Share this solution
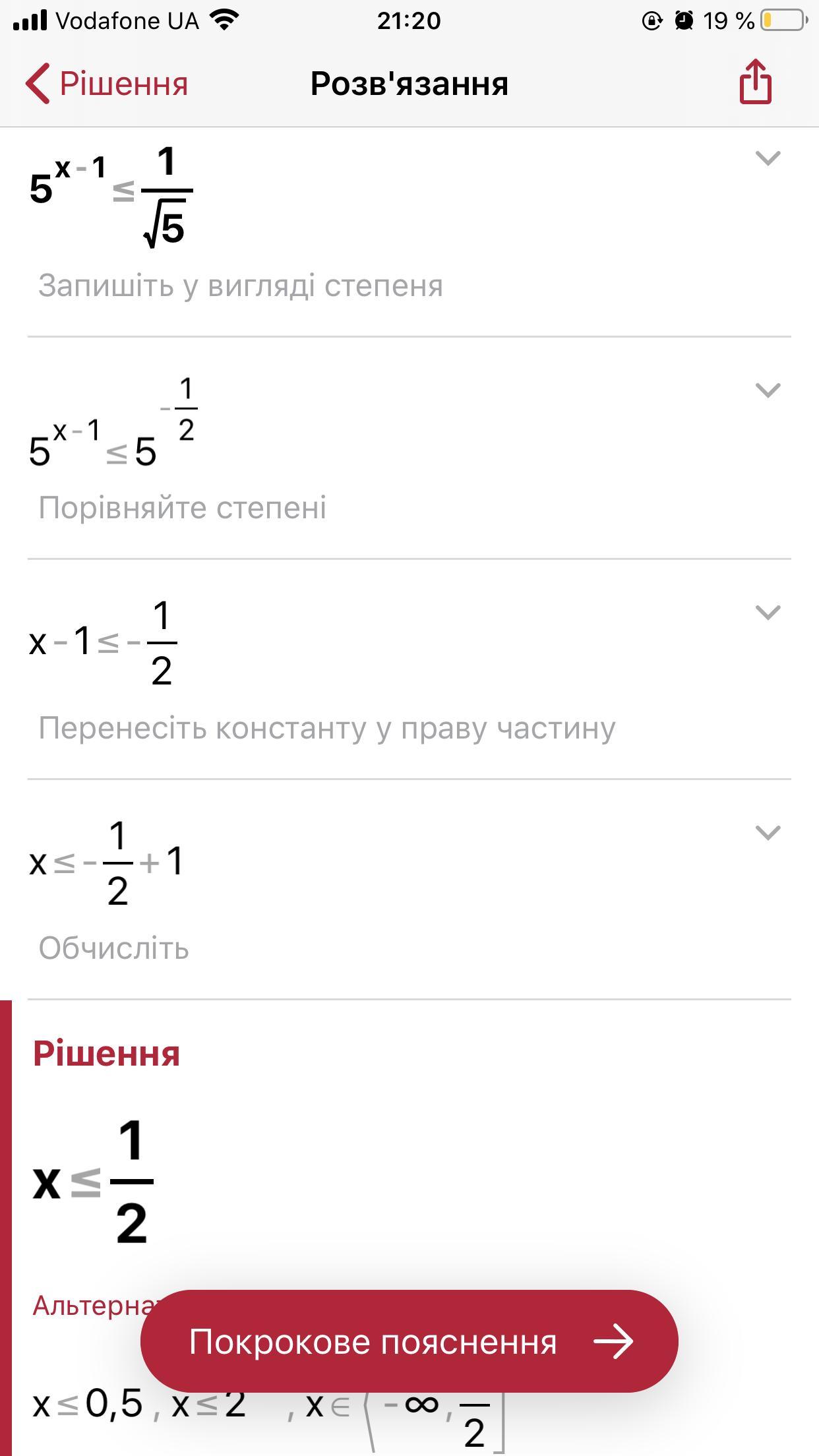Viewport: 819px width, 1456px height. pyautogui.click(x=755, y=82)
